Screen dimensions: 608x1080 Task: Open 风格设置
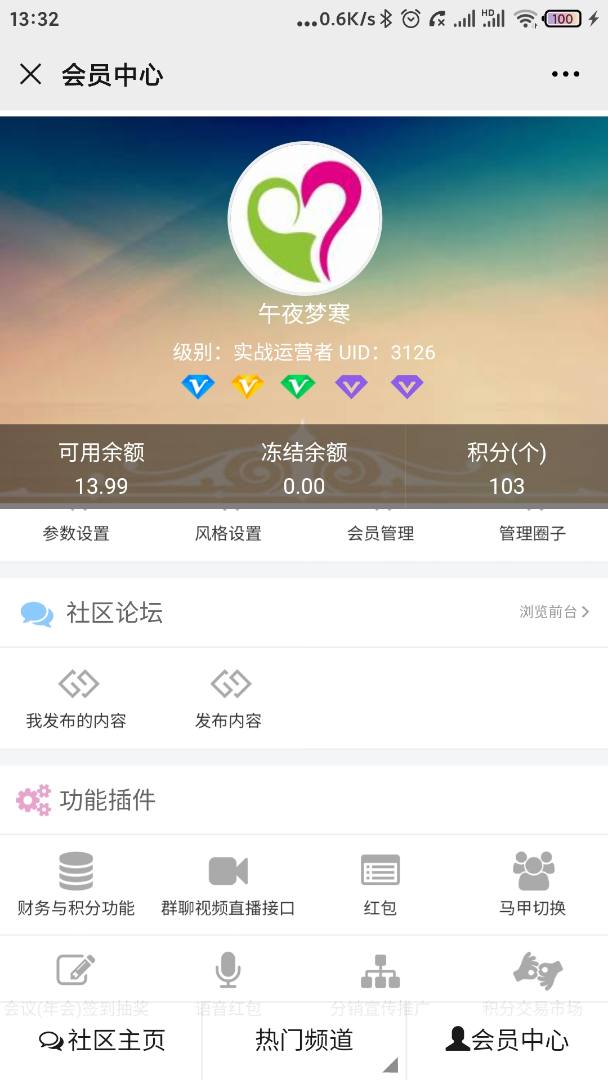228,533
